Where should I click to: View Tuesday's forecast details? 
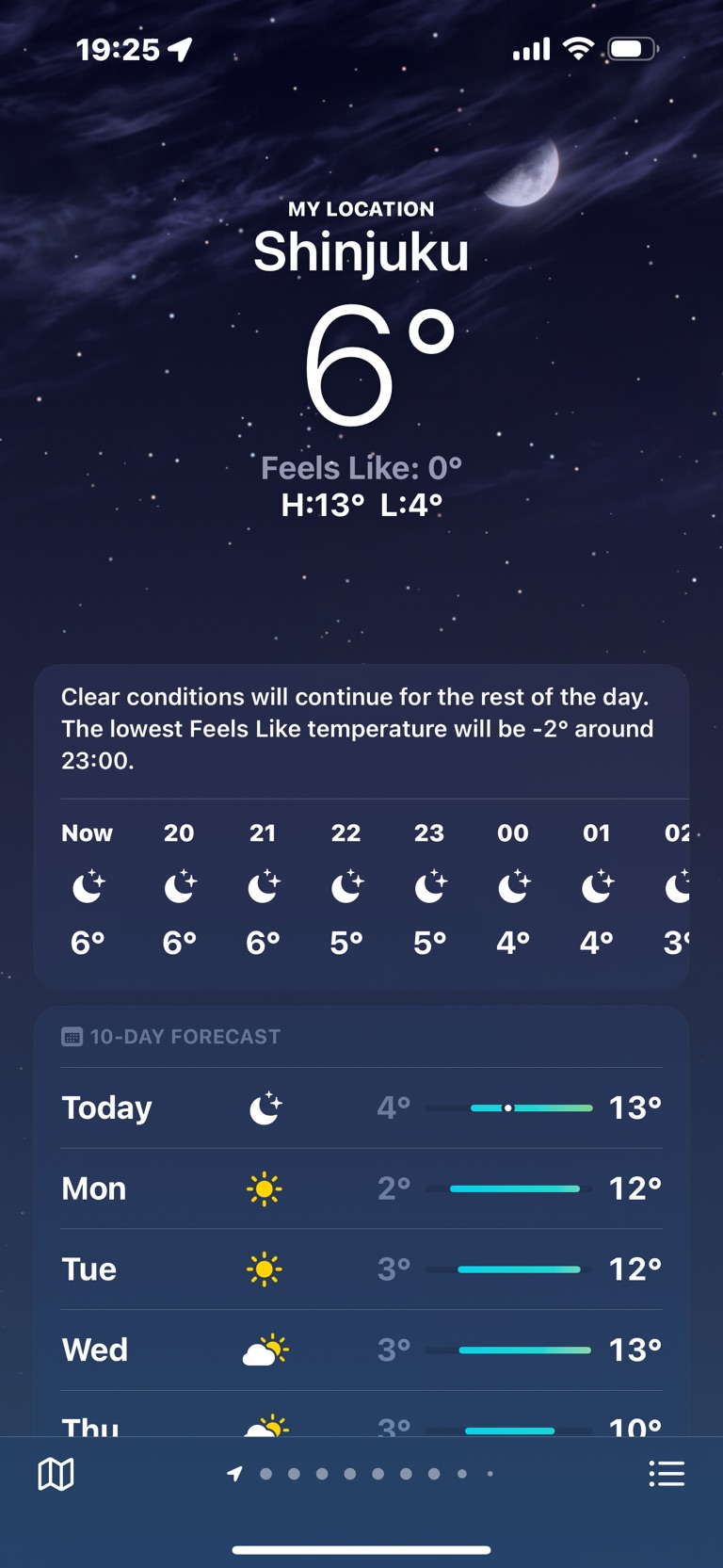pyautogui.click(x=361, y=1269)
